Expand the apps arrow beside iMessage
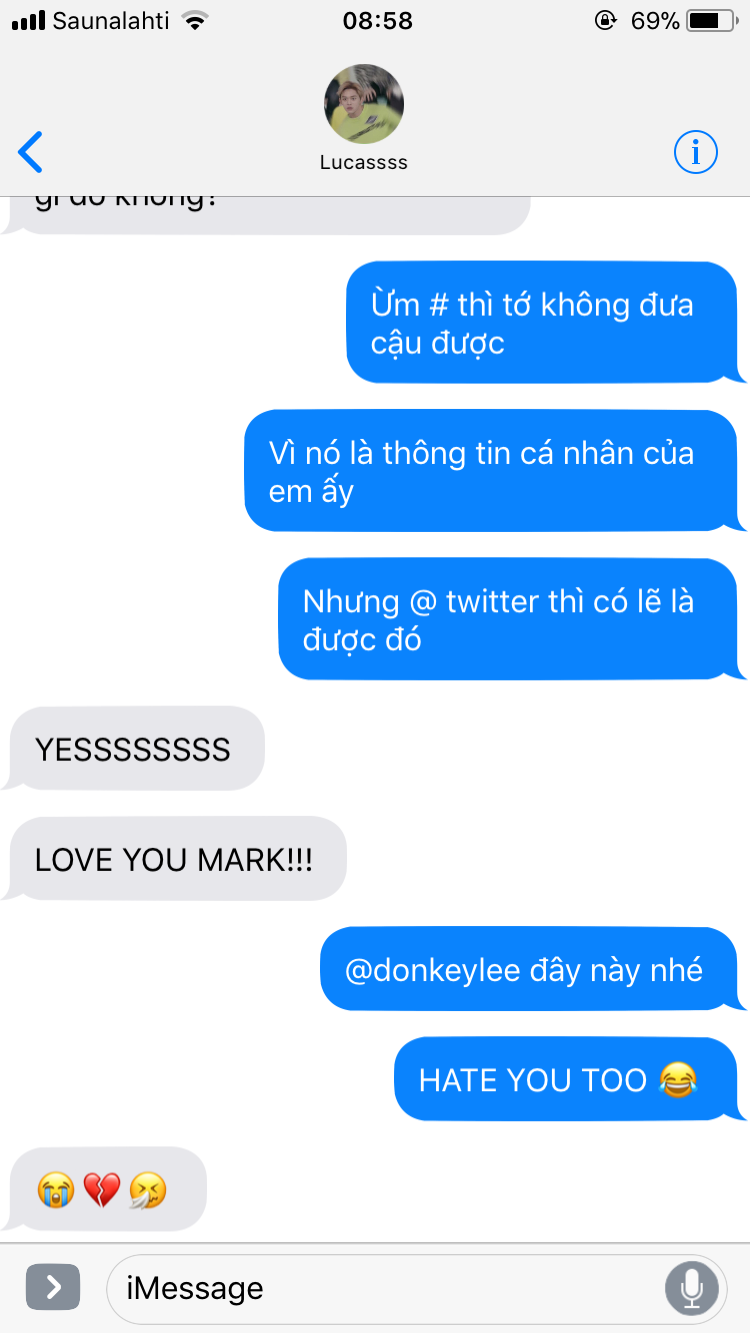The image size is (750, 1334). tap(52, 1287)
